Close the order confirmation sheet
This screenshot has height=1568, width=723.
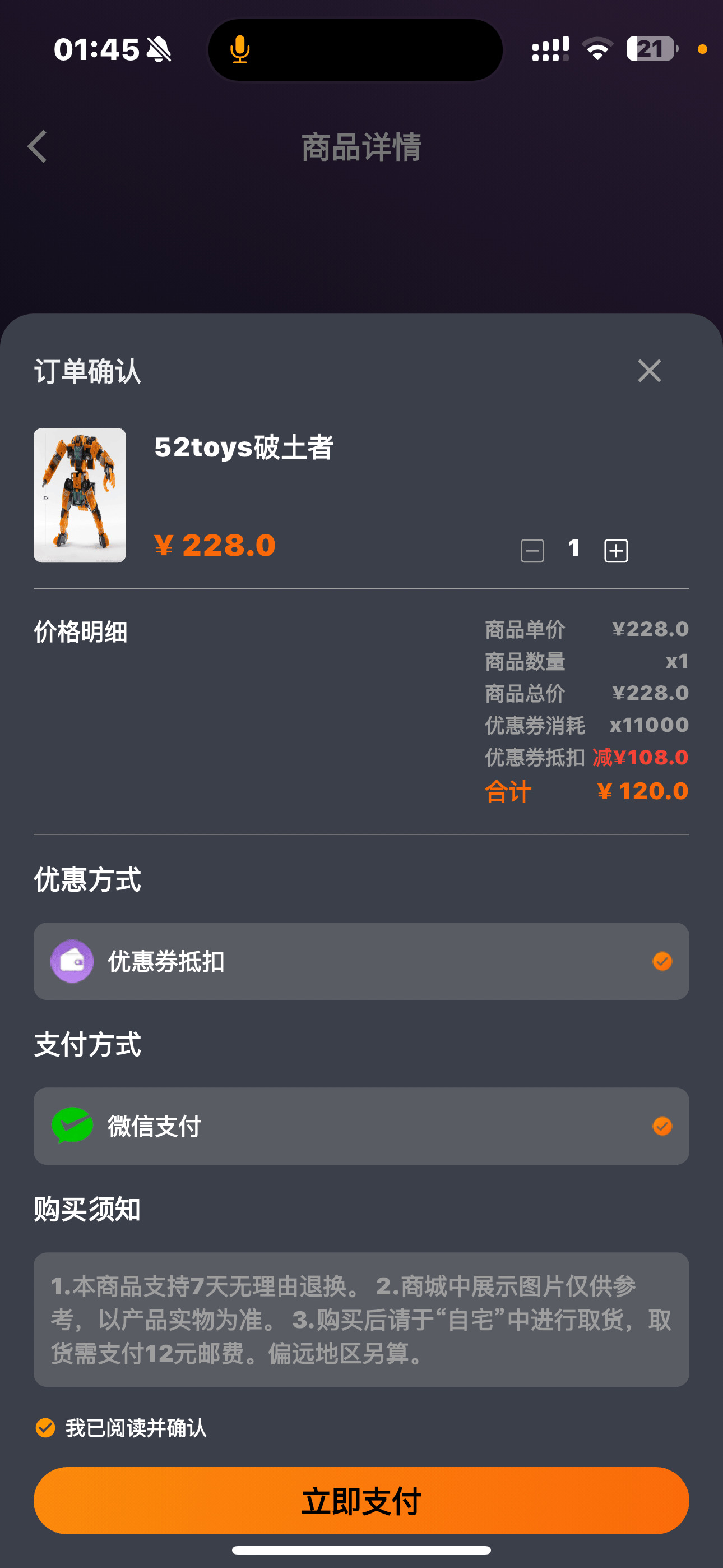[649, 370]
